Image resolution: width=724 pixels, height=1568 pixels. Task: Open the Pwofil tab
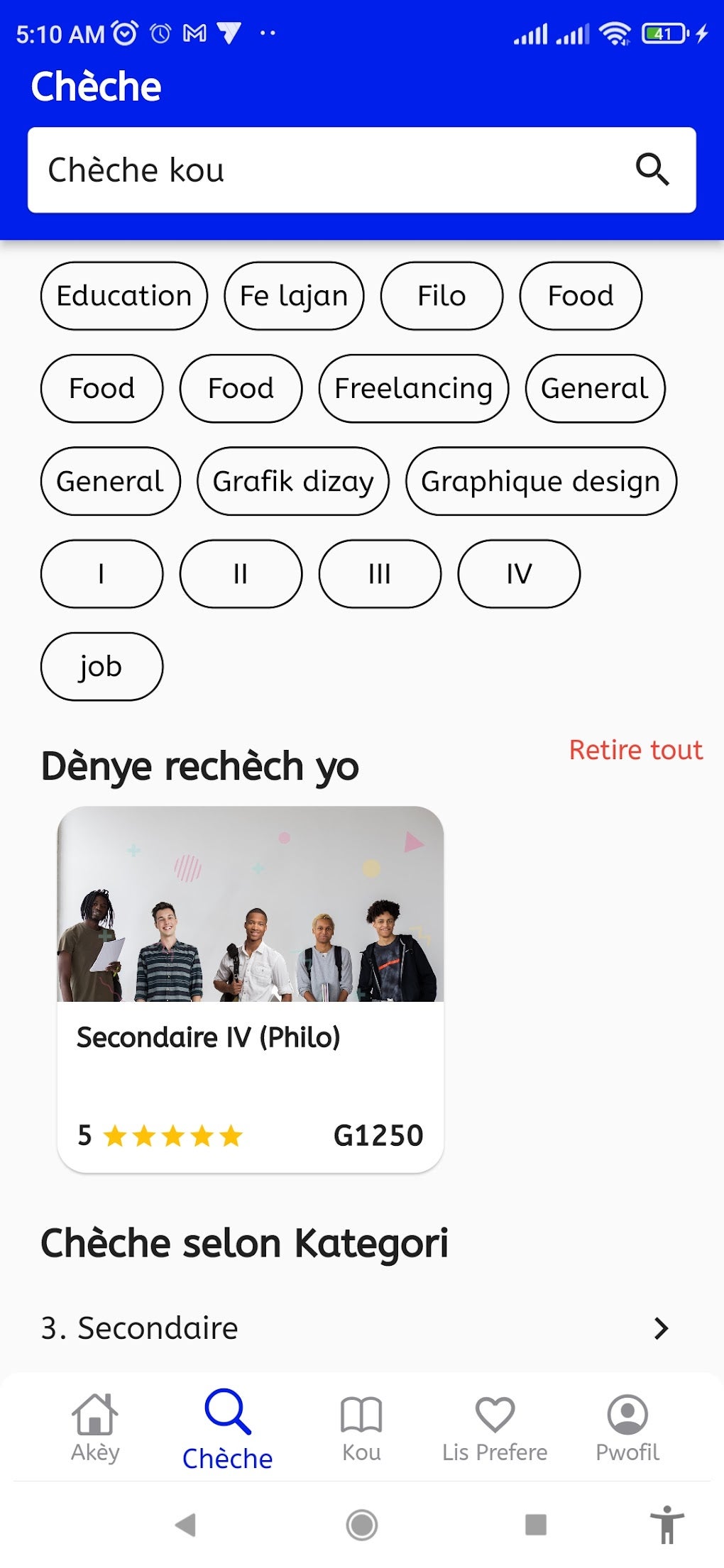click(627, 1428)
